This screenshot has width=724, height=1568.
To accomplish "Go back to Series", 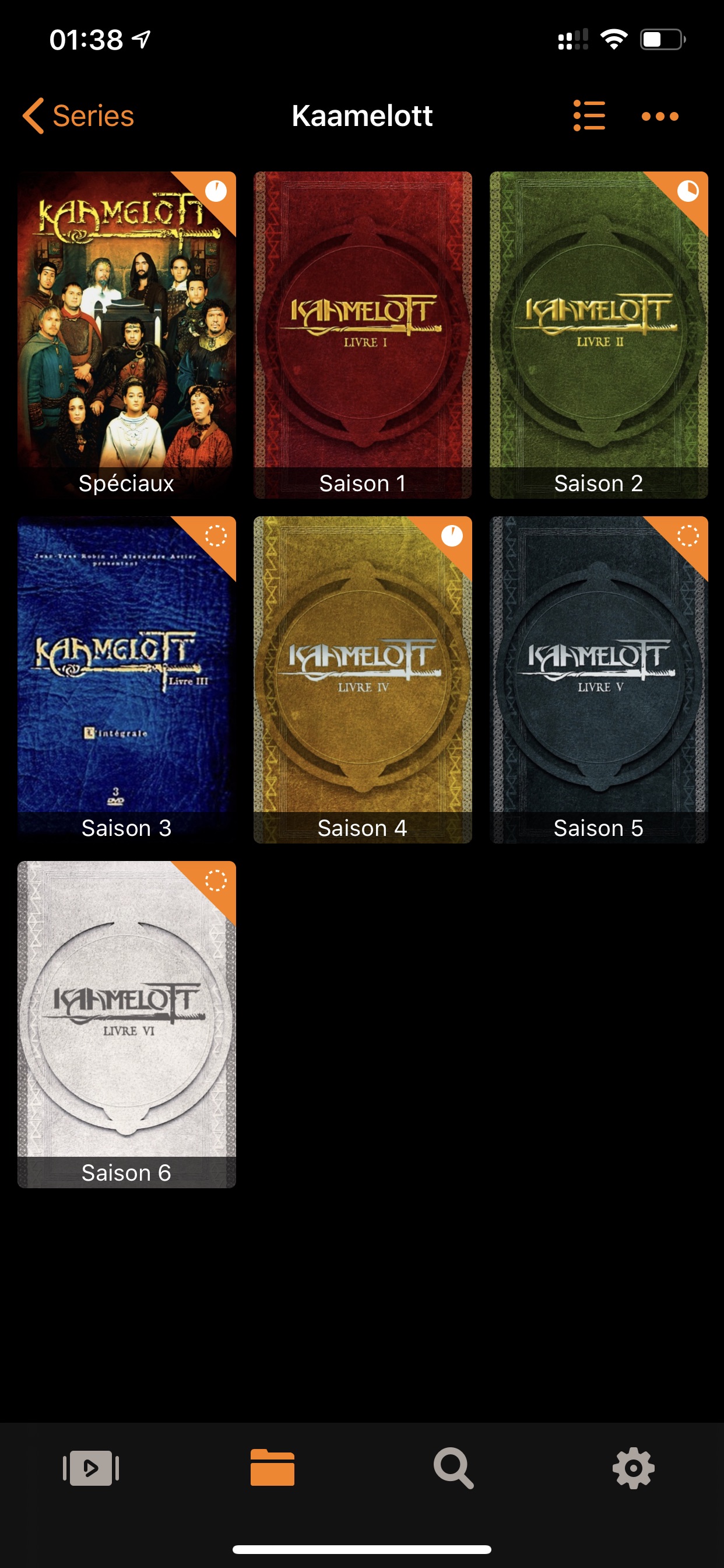I will [79, 116].
